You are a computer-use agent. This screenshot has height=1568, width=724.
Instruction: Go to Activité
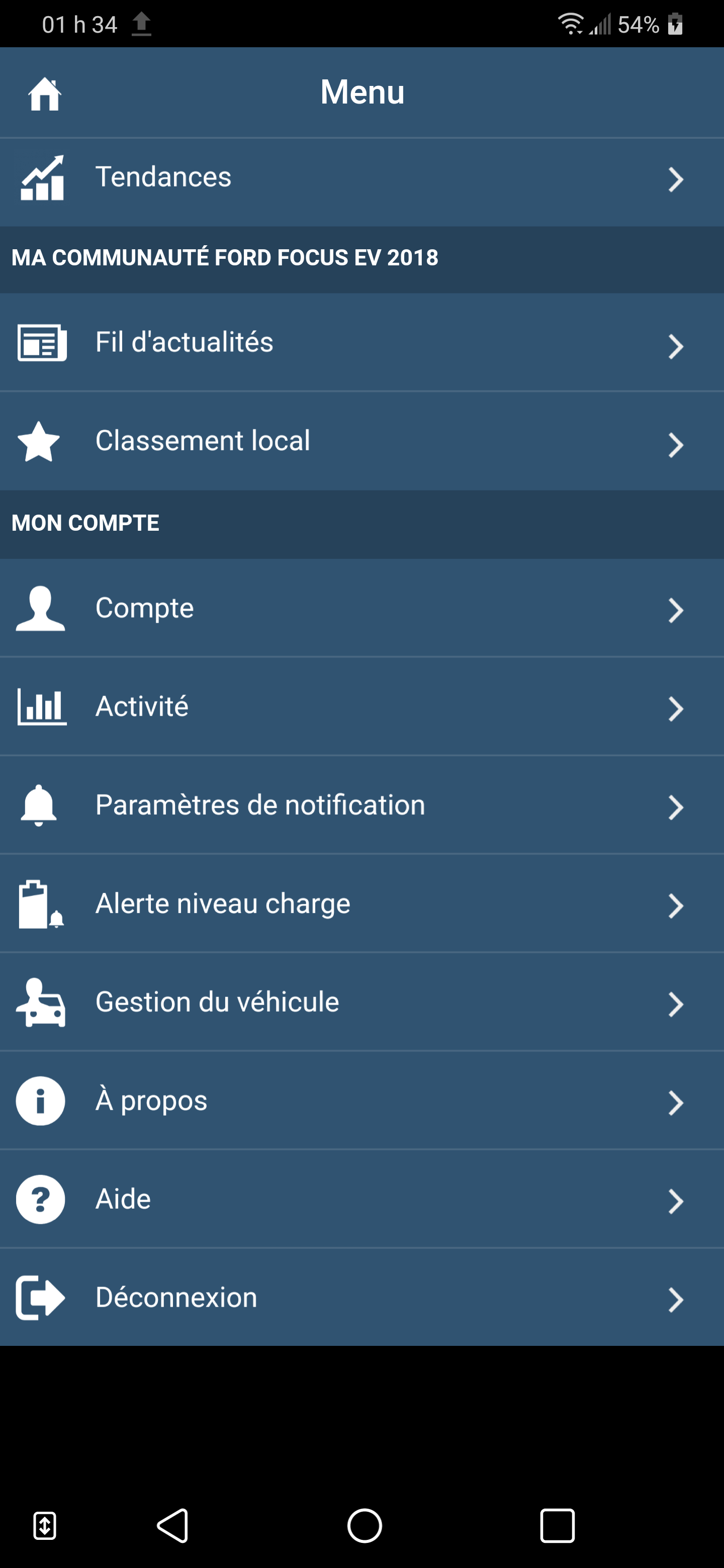pos(361,707)
